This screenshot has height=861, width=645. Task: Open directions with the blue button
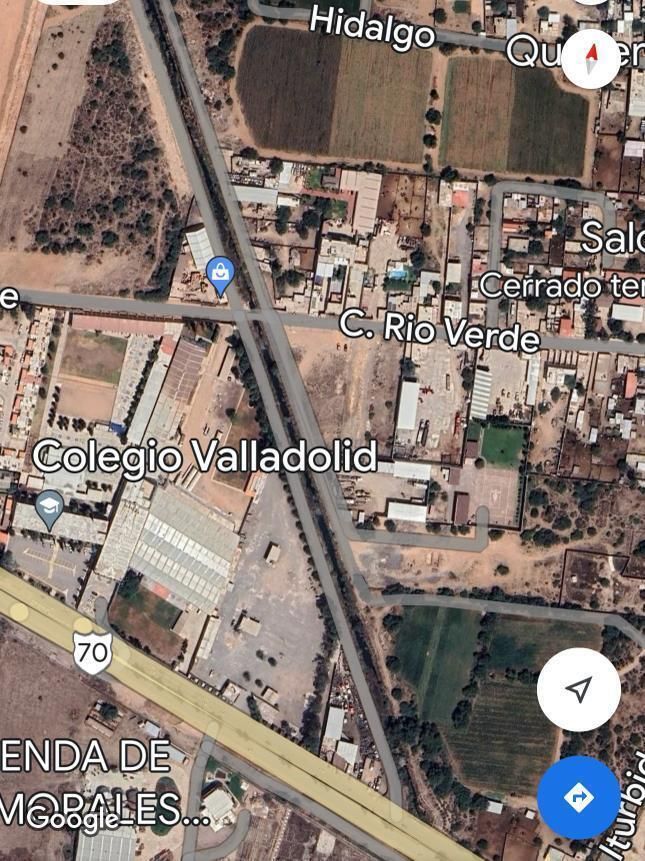[x=578, y=797]
